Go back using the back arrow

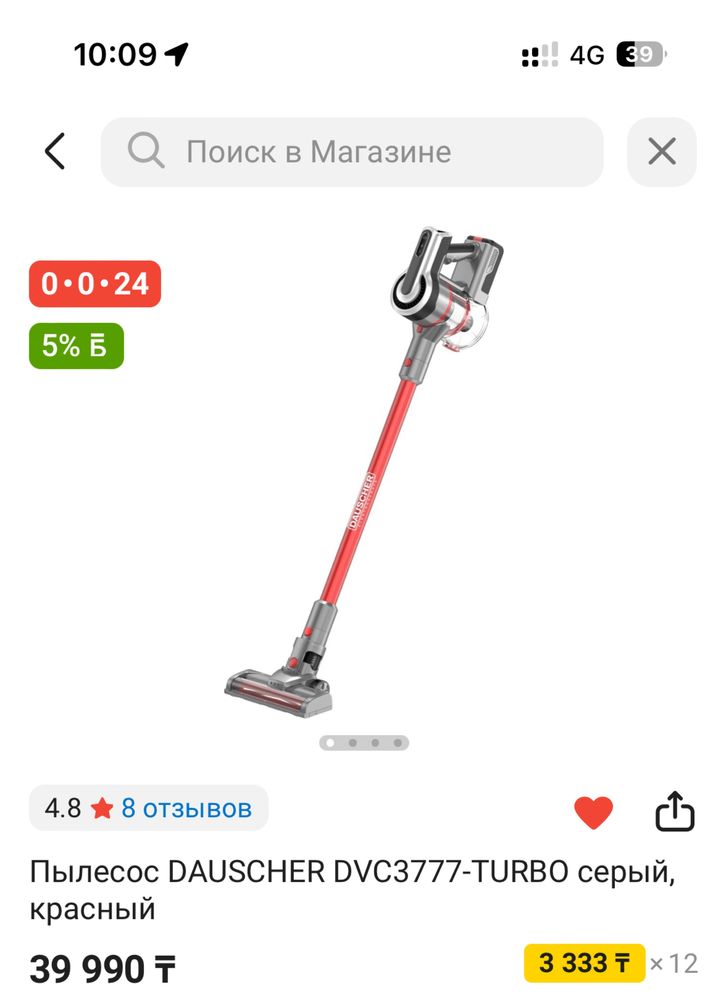click(x=55, y=152)
